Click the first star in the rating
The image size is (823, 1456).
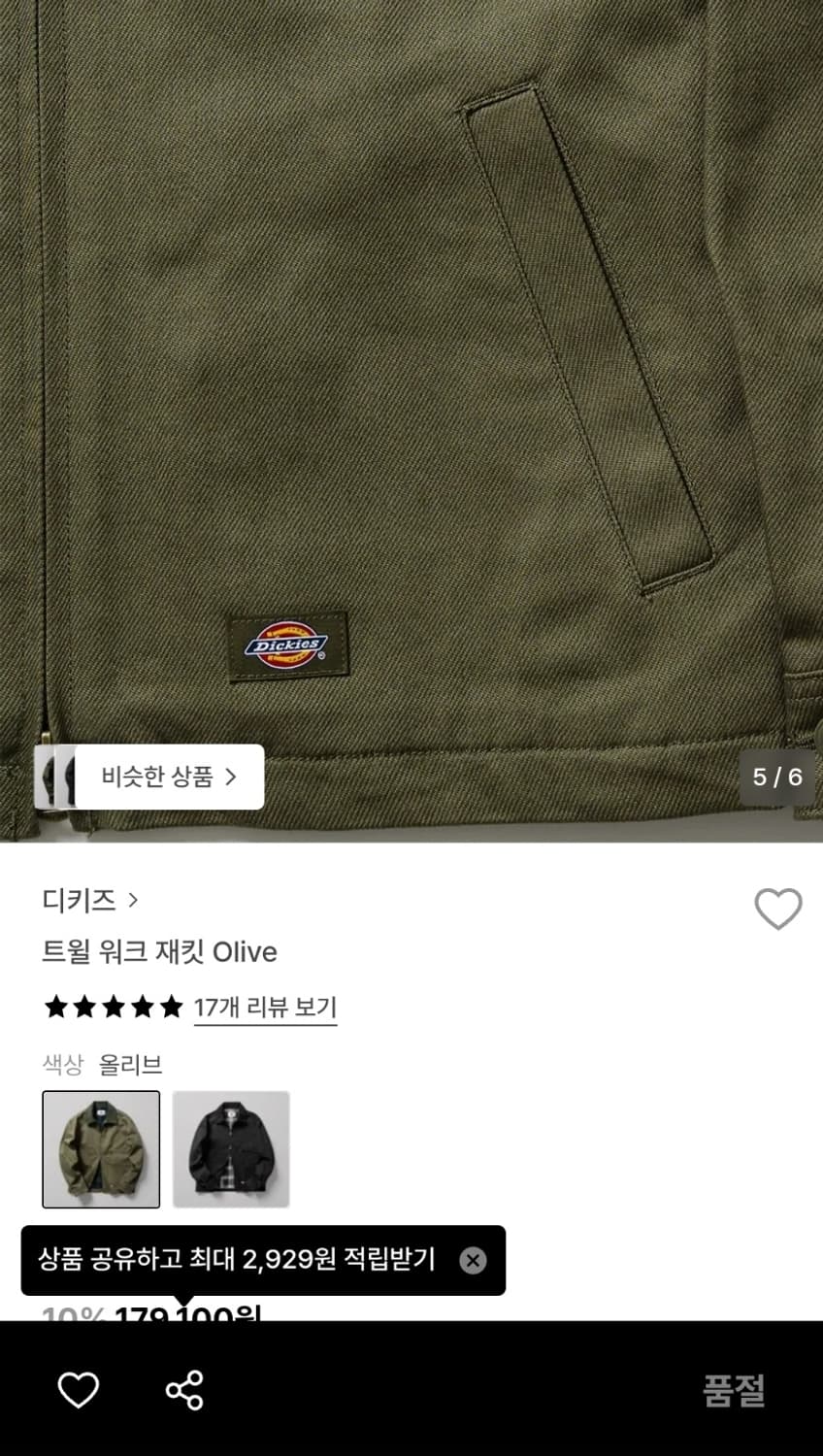(58, 1007)
